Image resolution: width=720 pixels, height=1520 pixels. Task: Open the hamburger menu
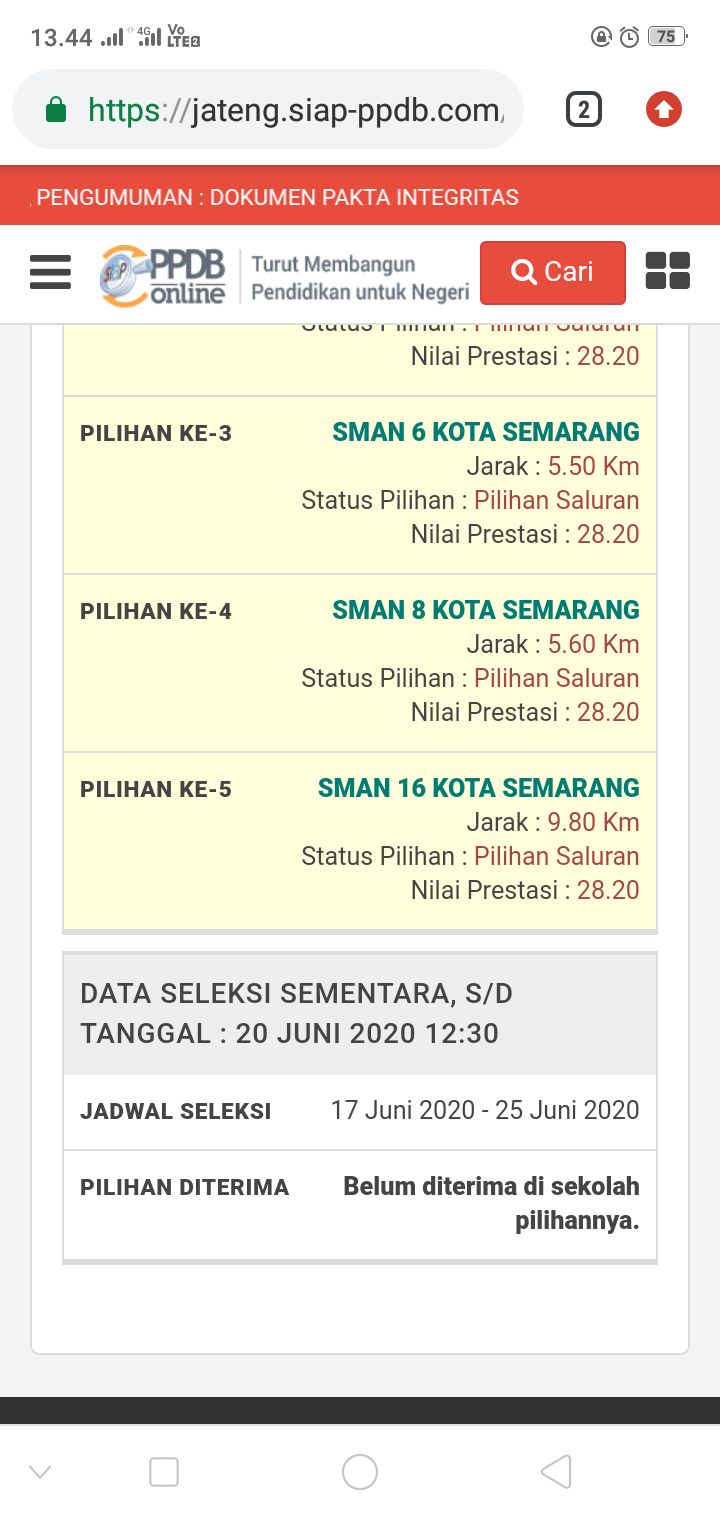[50, 272]
